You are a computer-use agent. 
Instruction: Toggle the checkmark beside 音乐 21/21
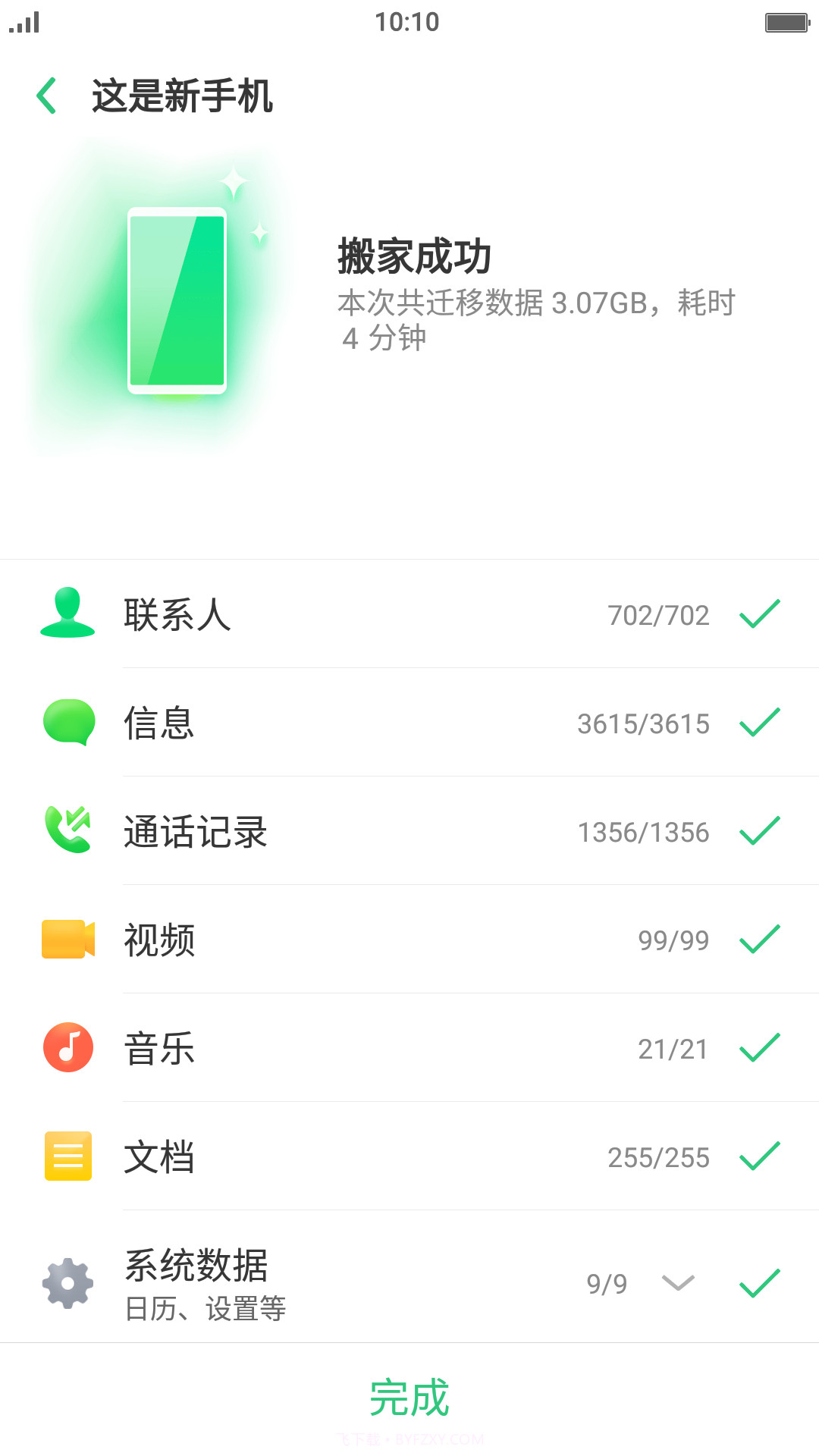[x=758, y=1048]
